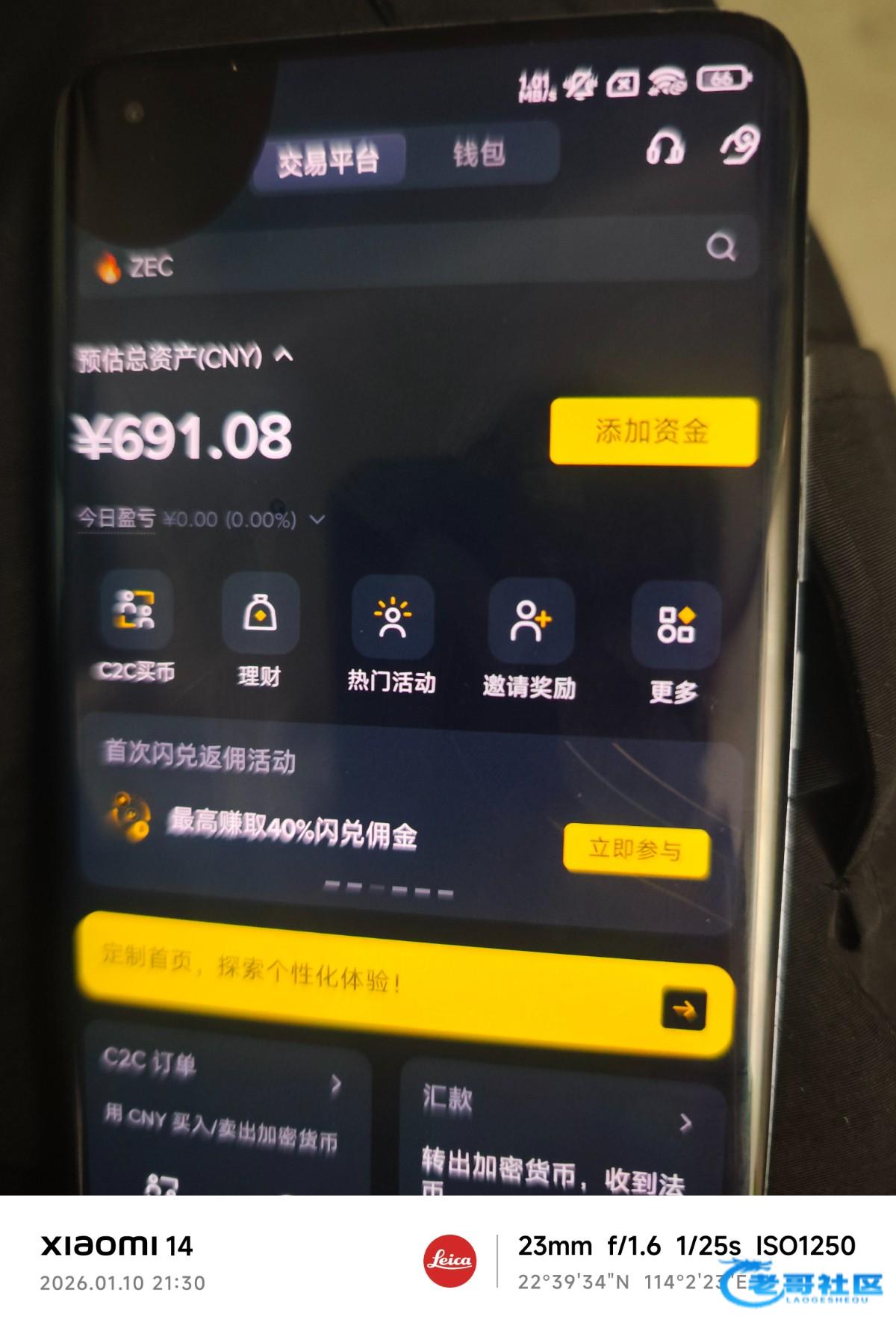The image size is (896, 1328).
Task: Switch to the 钱包 tab
Action: tap(479, 155)
